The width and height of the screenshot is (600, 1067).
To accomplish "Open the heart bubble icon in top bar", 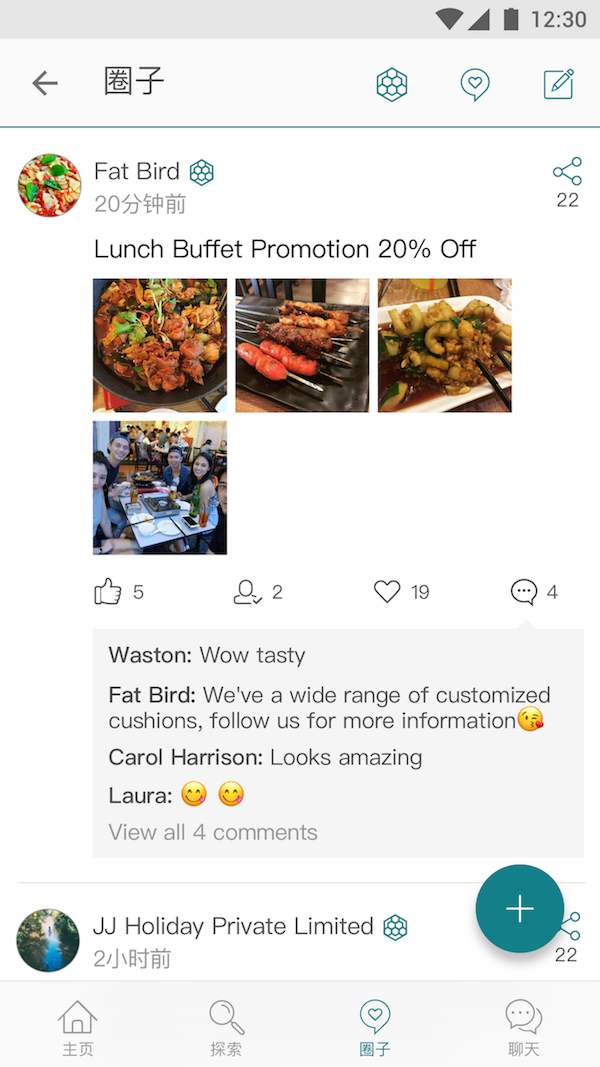I will tap(475, 84).
